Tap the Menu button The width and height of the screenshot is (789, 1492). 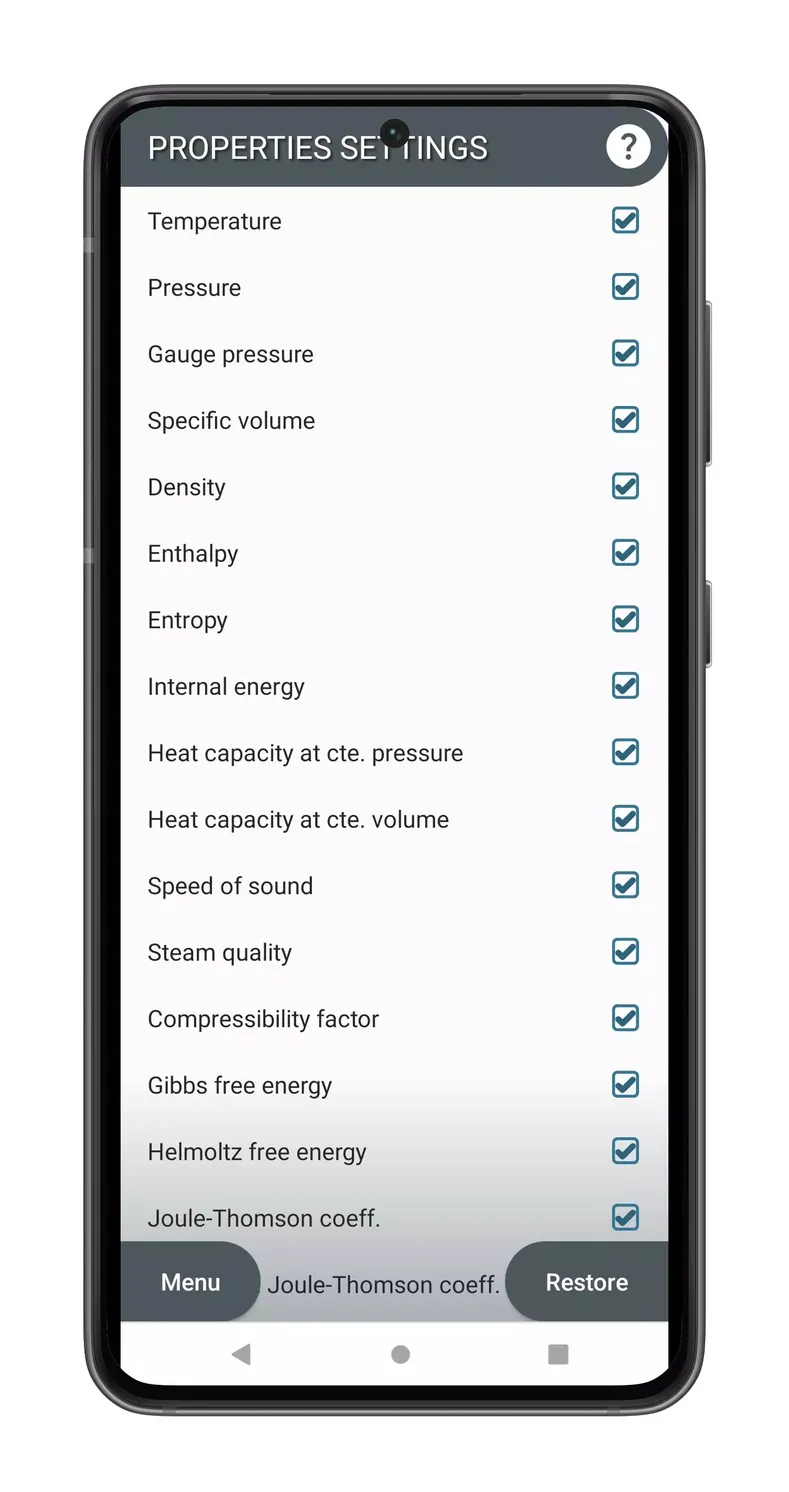pyautogui.click(x=190, y=1282)
